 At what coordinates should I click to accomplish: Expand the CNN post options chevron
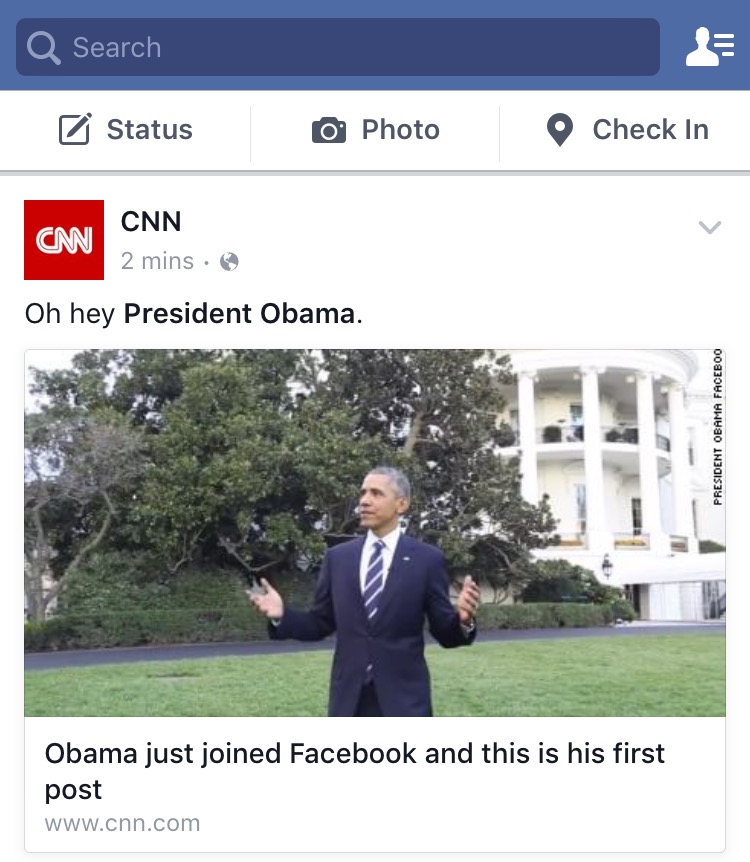(x=709, y=228)
